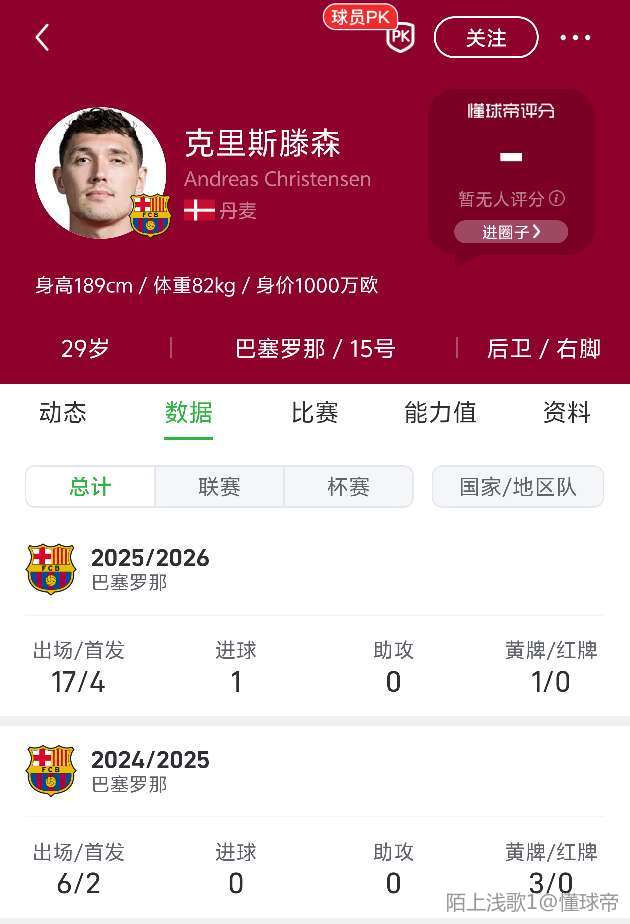Switch to the 比赛 tab

tap(314, 412)
